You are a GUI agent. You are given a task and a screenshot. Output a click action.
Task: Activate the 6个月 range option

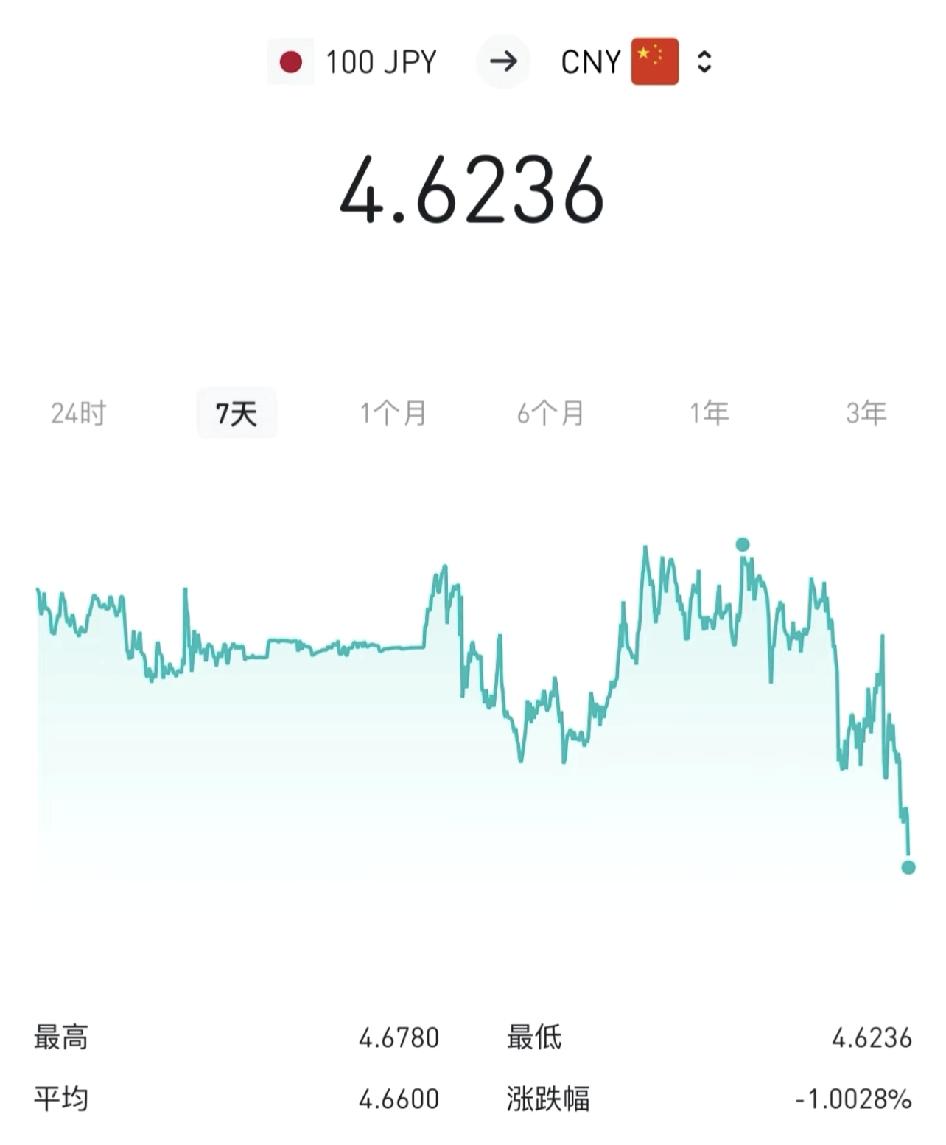pyautogui.click(x=552, y=412)
